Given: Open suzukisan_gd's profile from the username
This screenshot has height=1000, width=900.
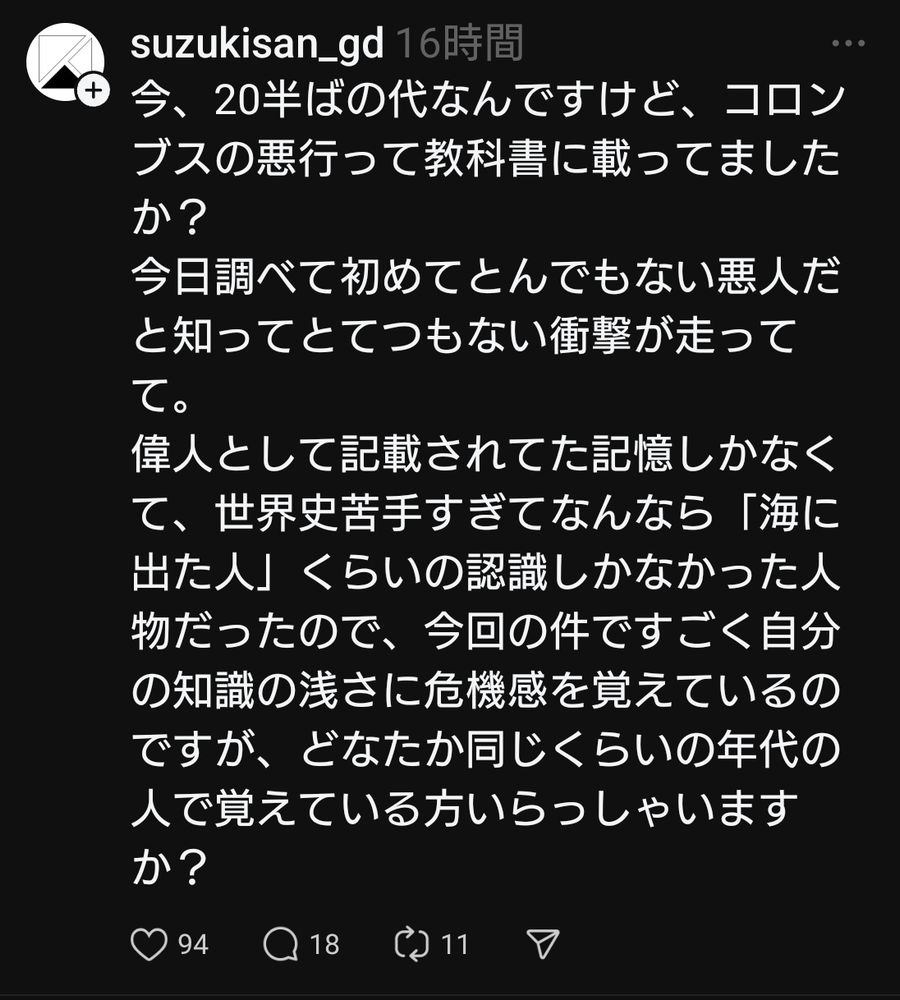Looking at the screenshot, I should [x=257, y=42].
